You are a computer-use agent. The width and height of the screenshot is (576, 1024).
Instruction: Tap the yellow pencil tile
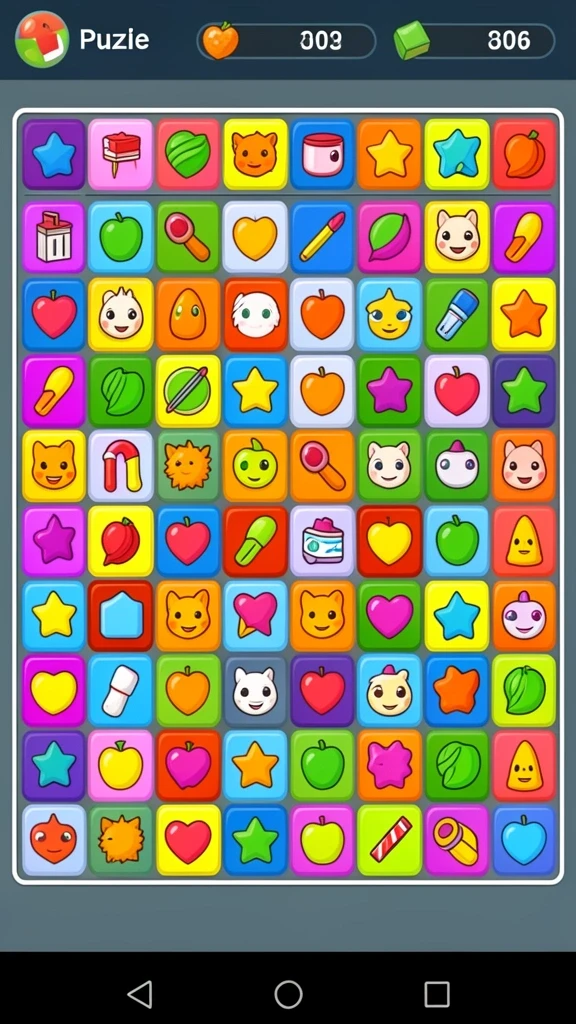pyautogui.click(x=323, y=237)
